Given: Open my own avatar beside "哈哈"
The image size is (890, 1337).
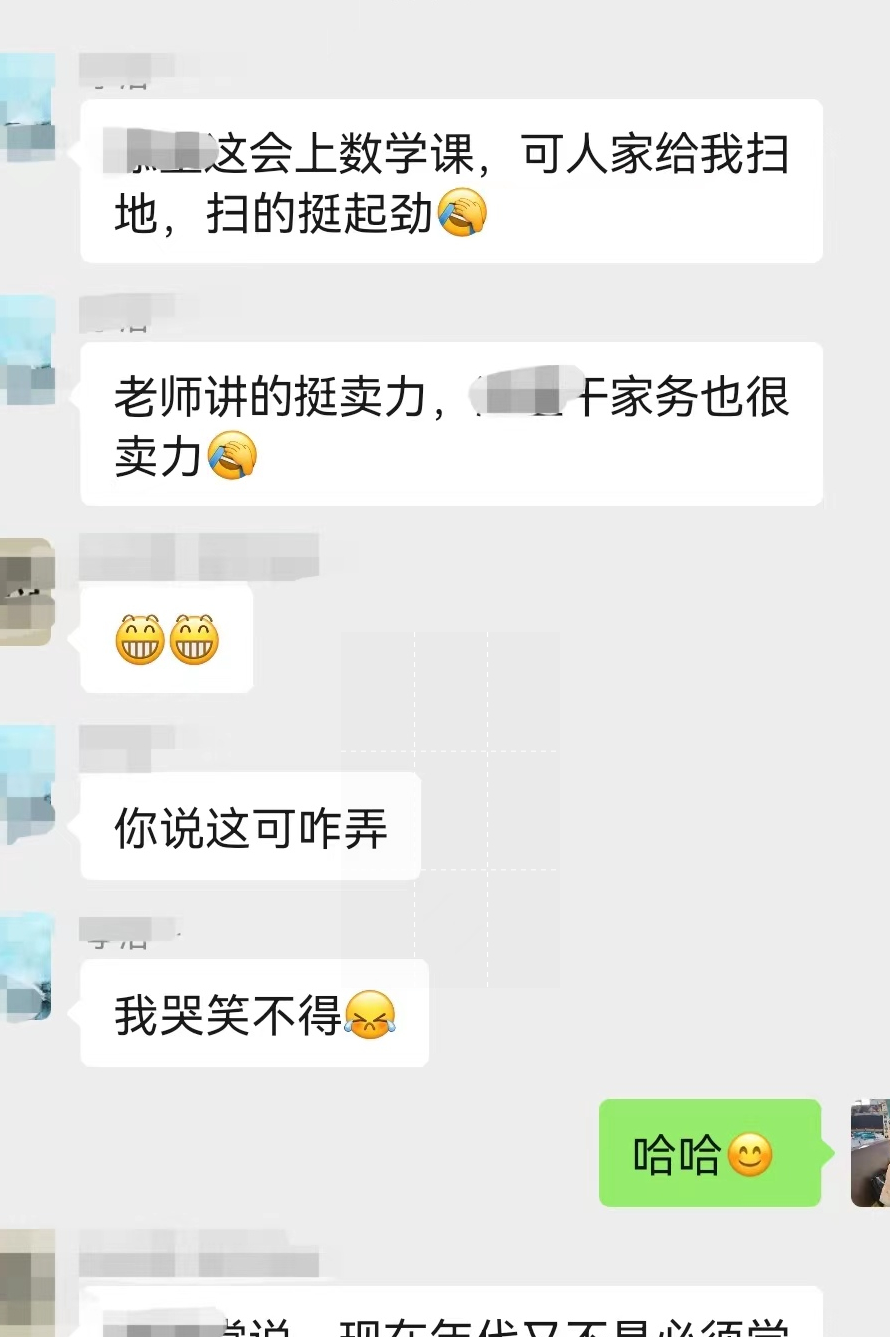Looking at the screenshot, I should [870, 1153].
